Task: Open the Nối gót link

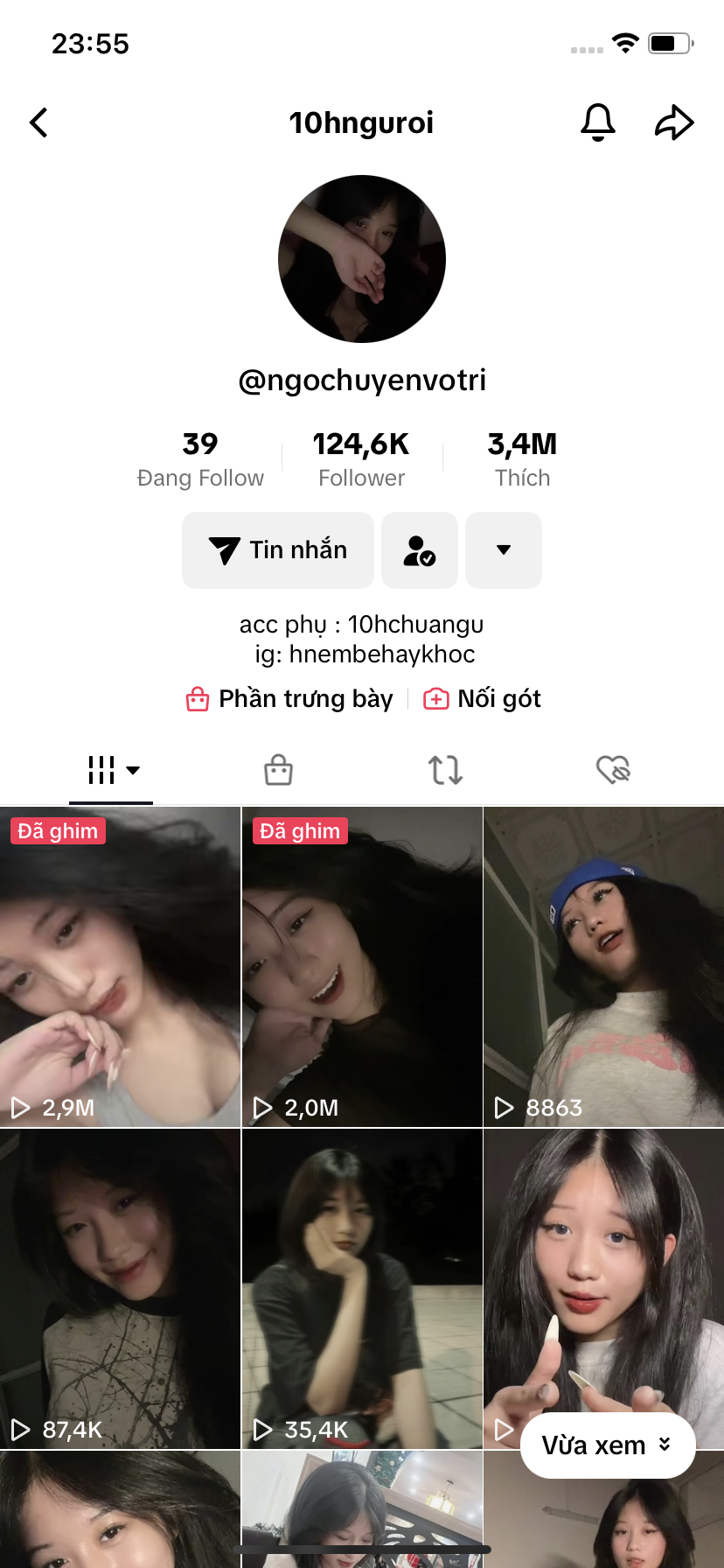Action: [483, 699]
